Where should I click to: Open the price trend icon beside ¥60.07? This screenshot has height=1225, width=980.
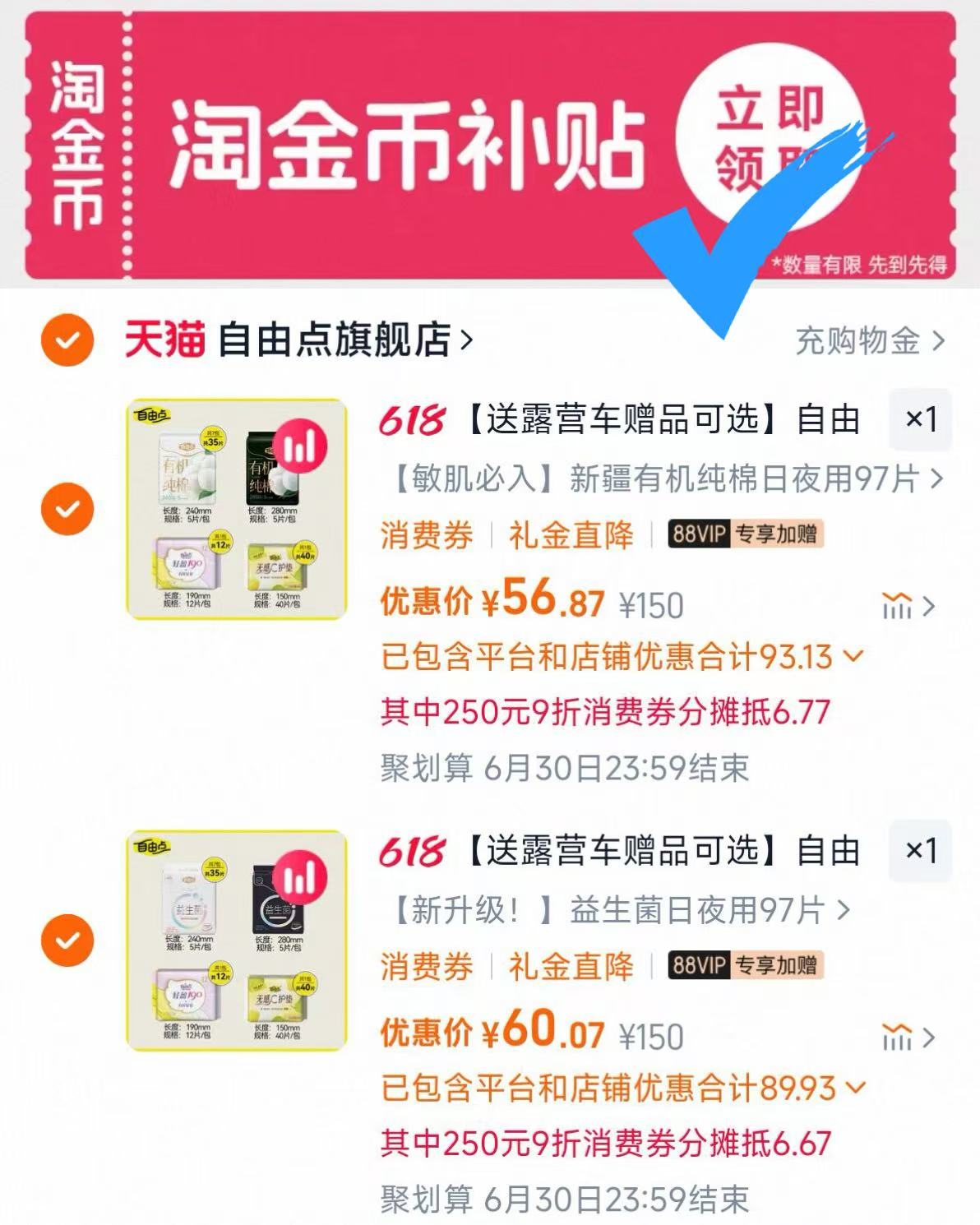pos(906,1038)
